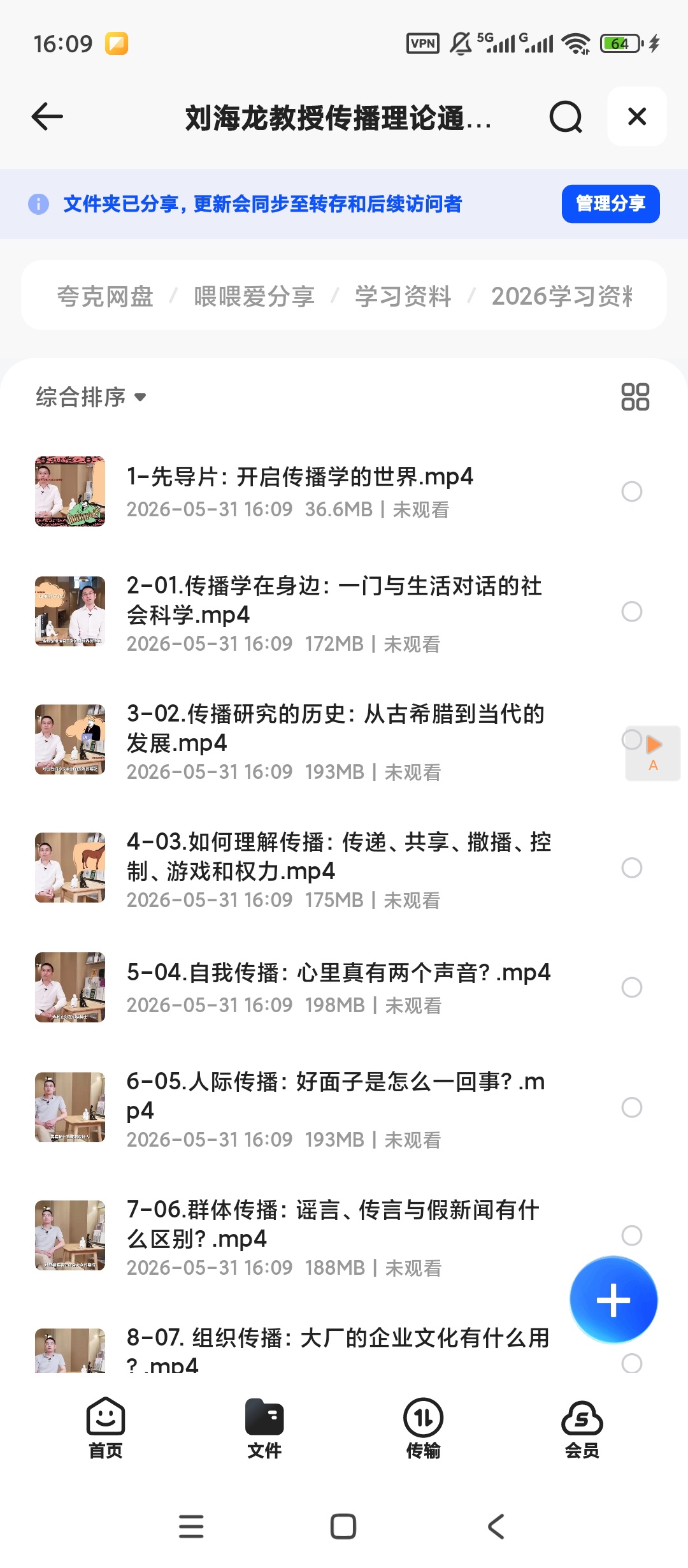This screenshot has height=1568, width=688.
Task: Go back using the top-left arrow
Action: tap(47, 117)
